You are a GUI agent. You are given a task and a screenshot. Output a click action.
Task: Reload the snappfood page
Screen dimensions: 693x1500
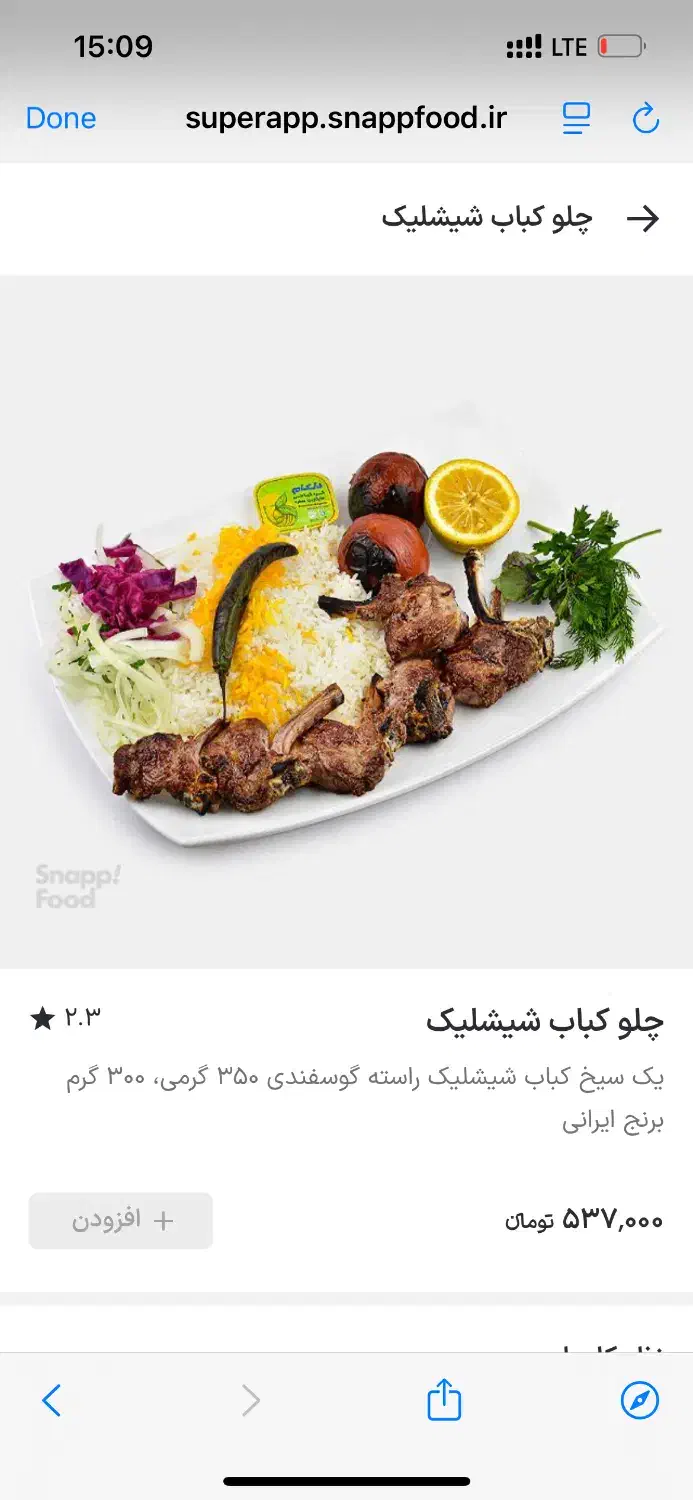[647, 118]
